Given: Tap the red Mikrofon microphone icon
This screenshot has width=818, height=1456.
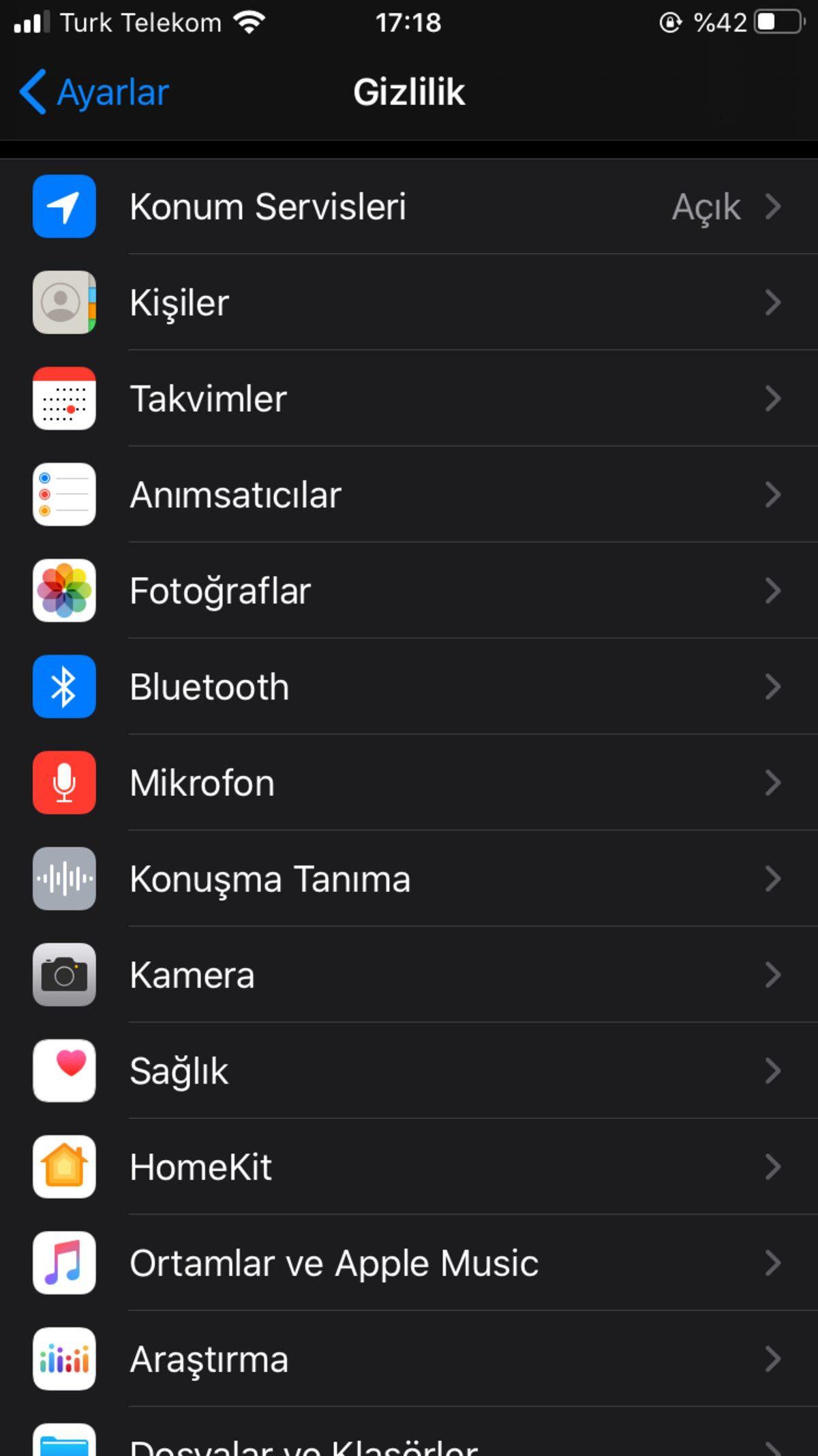Looking at the screenshot, I should (63, 783).
